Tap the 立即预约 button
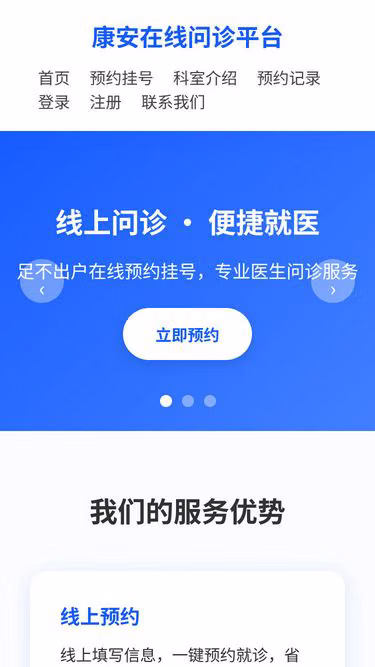The height and width of the screenshot is (667, 375). [188, 335]
